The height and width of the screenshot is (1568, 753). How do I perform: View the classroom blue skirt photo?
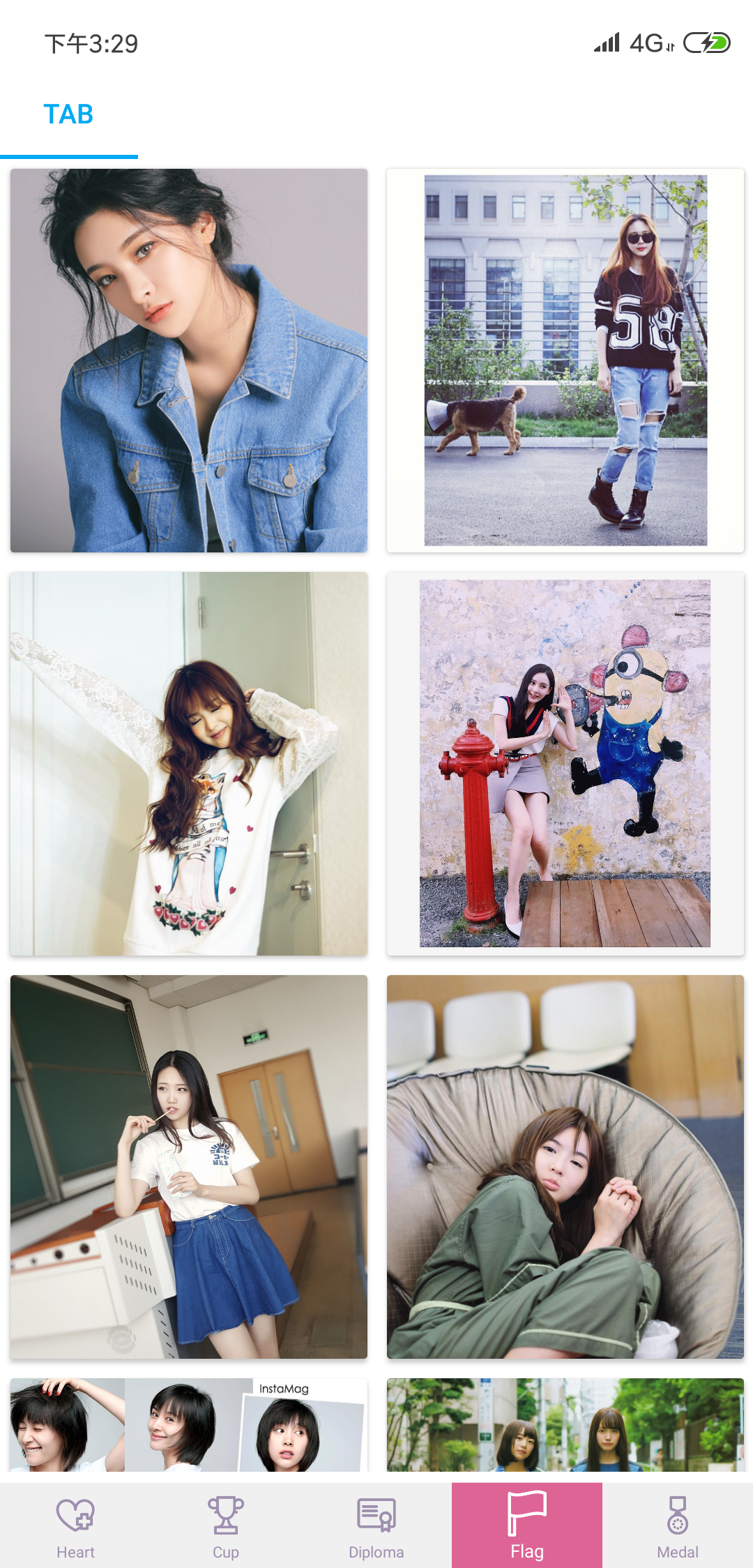coord(188,1167)
